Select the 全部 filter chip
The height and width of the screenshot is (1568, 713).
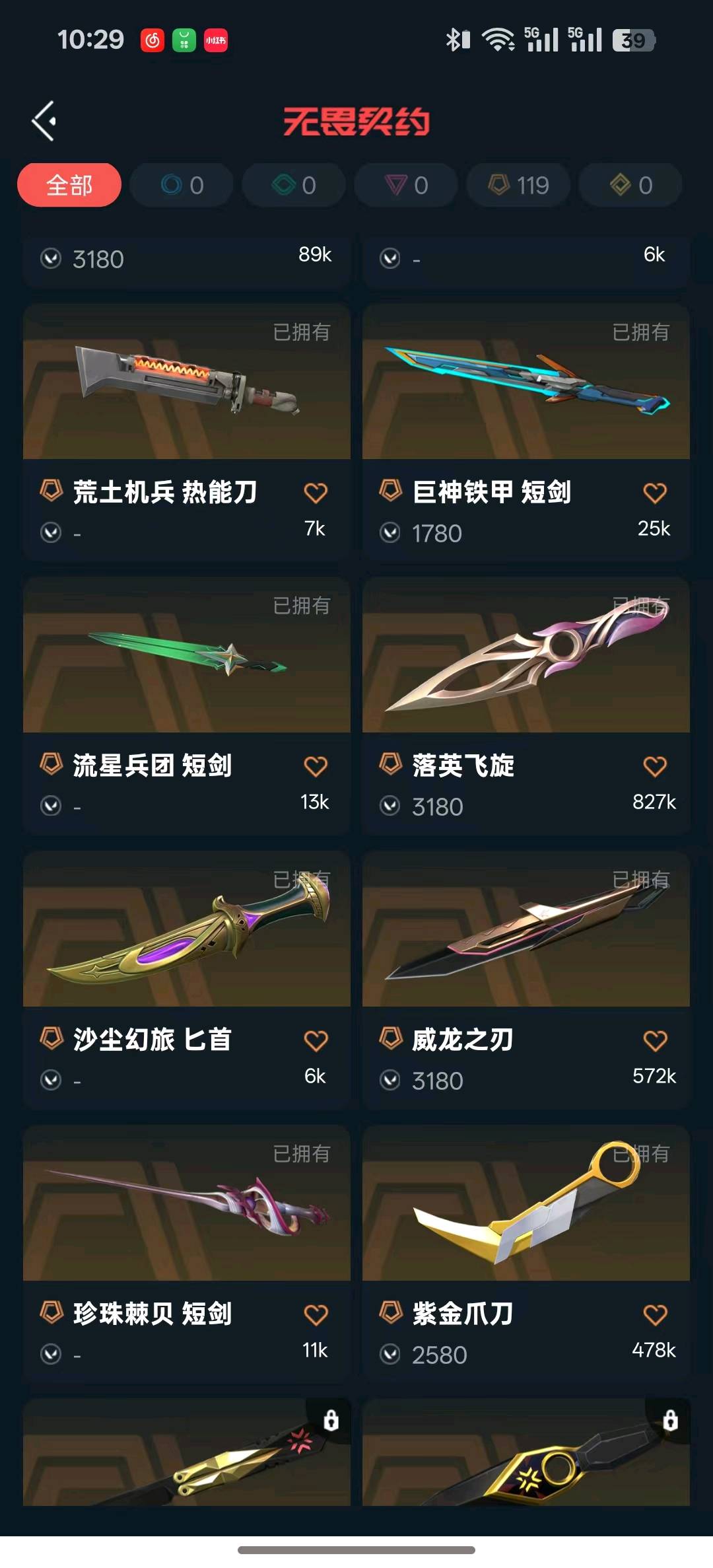[69, 185]
